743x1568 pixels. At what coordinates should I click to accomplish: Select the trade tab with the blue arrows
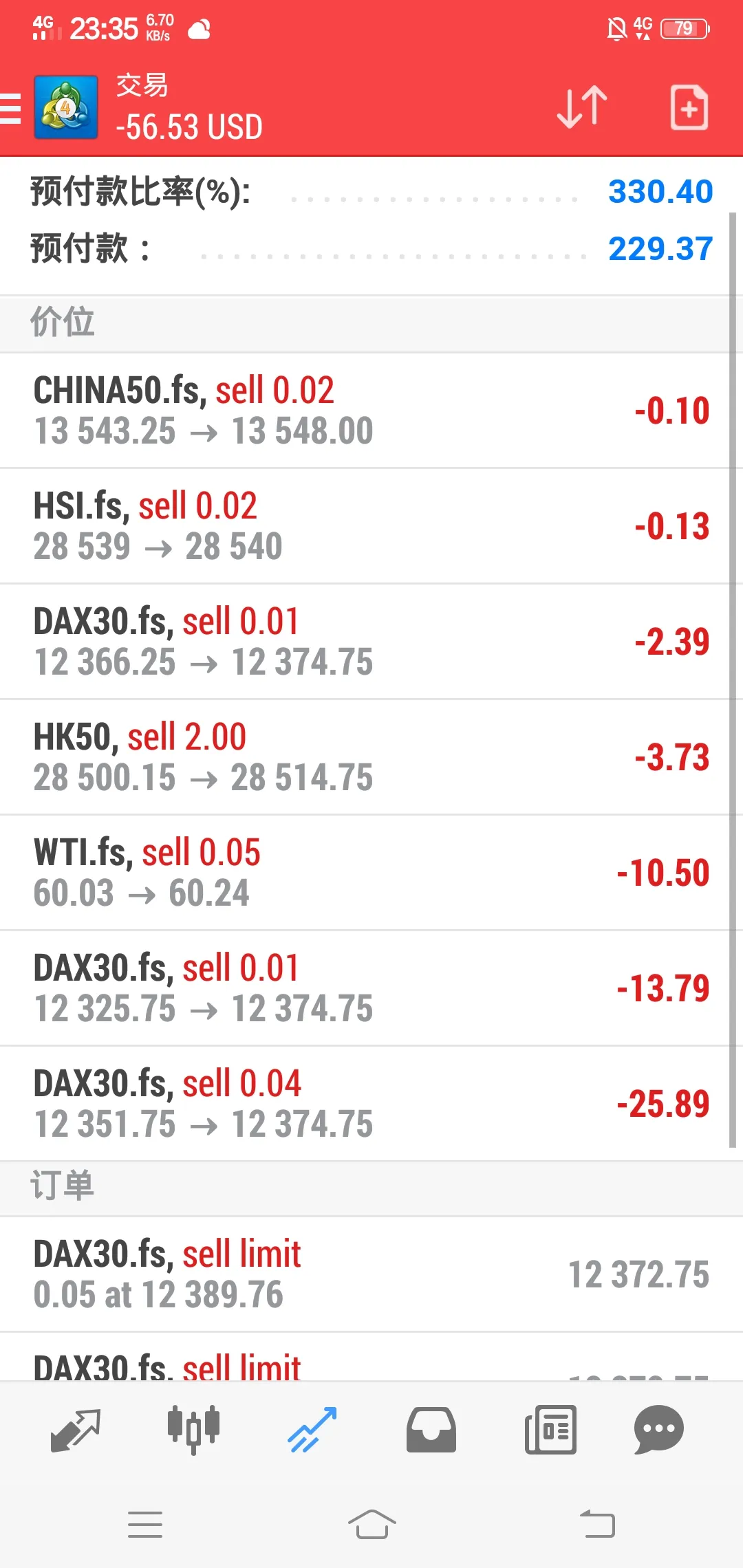tap(312, 1430)
